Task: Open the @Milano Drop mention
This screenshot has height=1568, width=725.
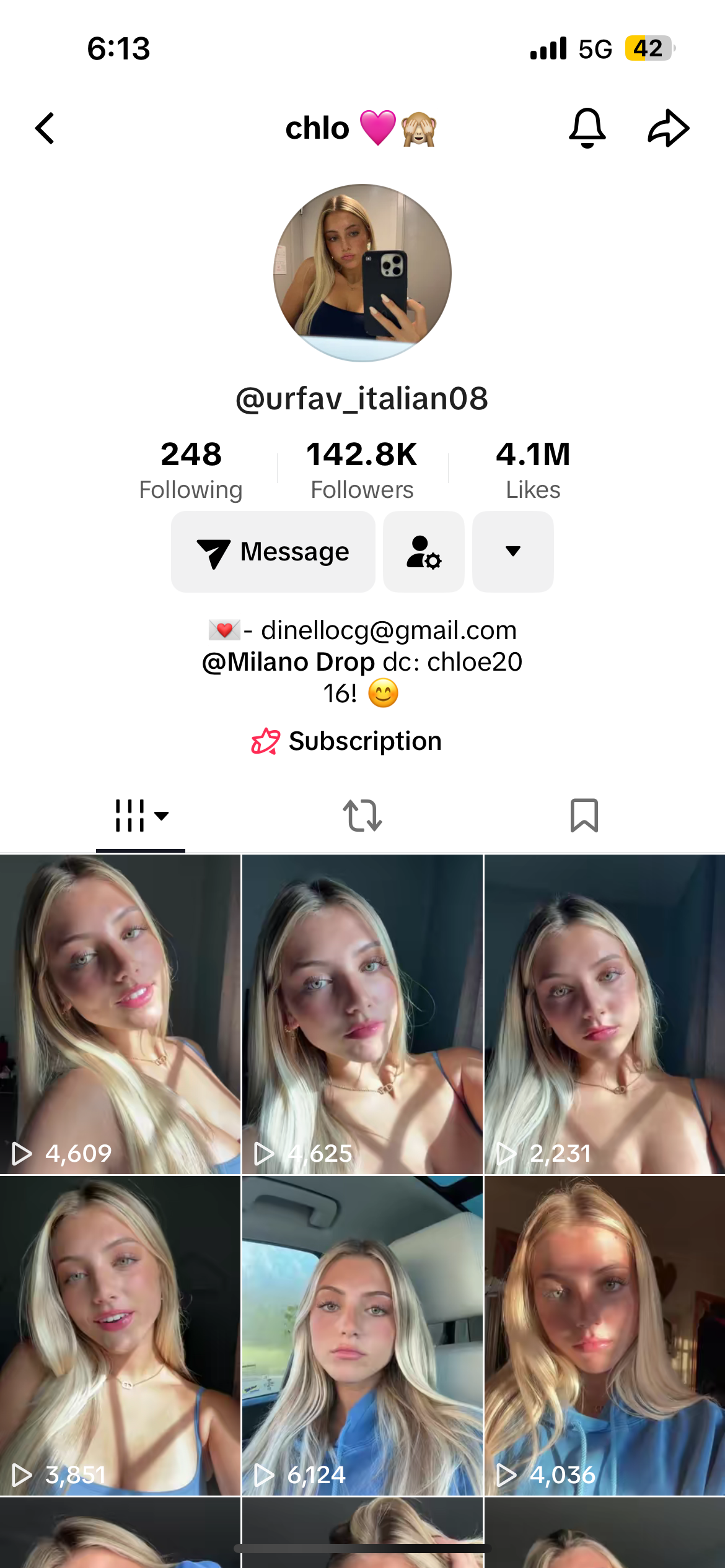Action: tap(289, 662)
